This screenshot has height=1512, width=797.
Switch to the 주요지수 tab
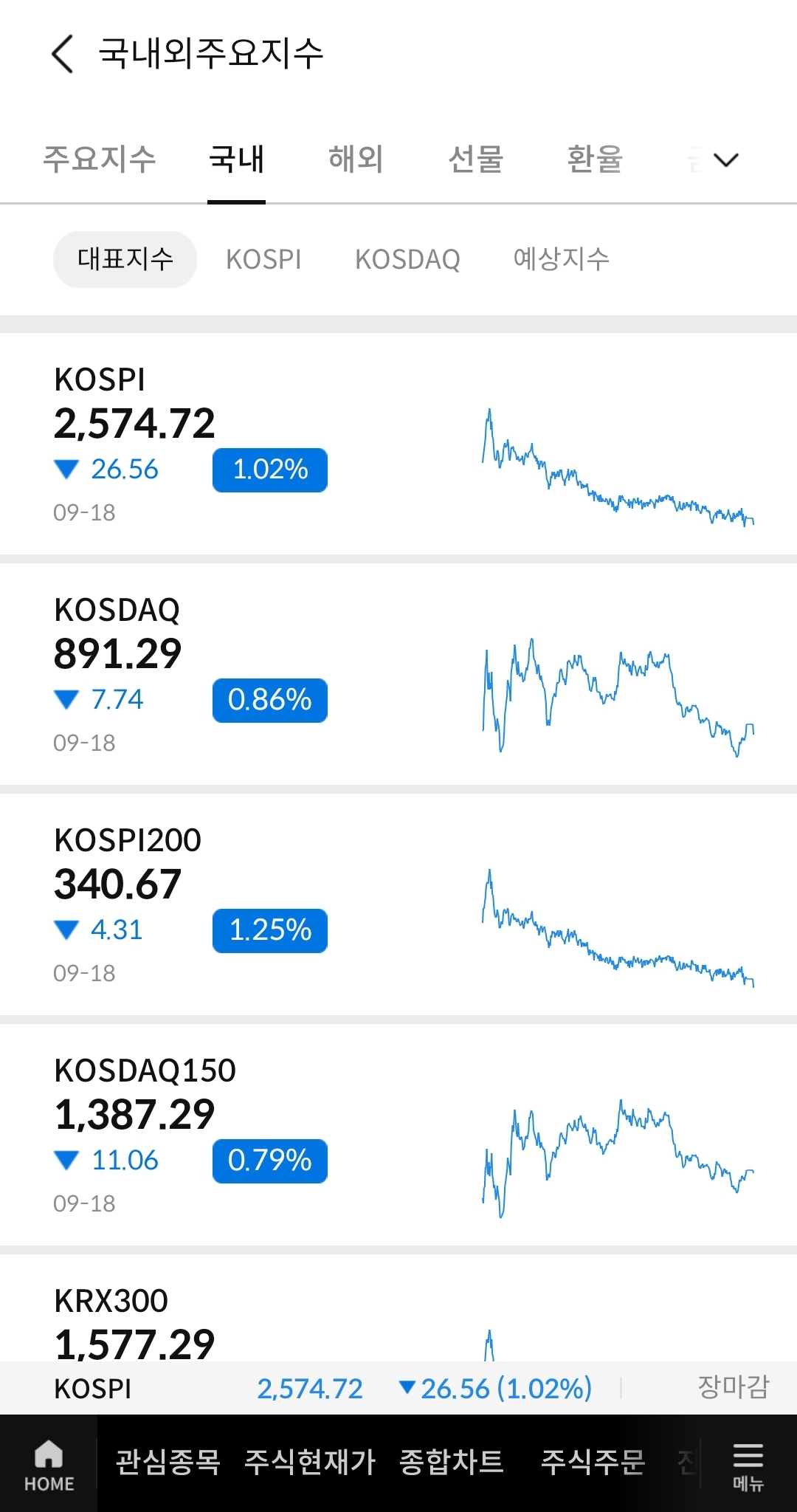tap(100, 159)
